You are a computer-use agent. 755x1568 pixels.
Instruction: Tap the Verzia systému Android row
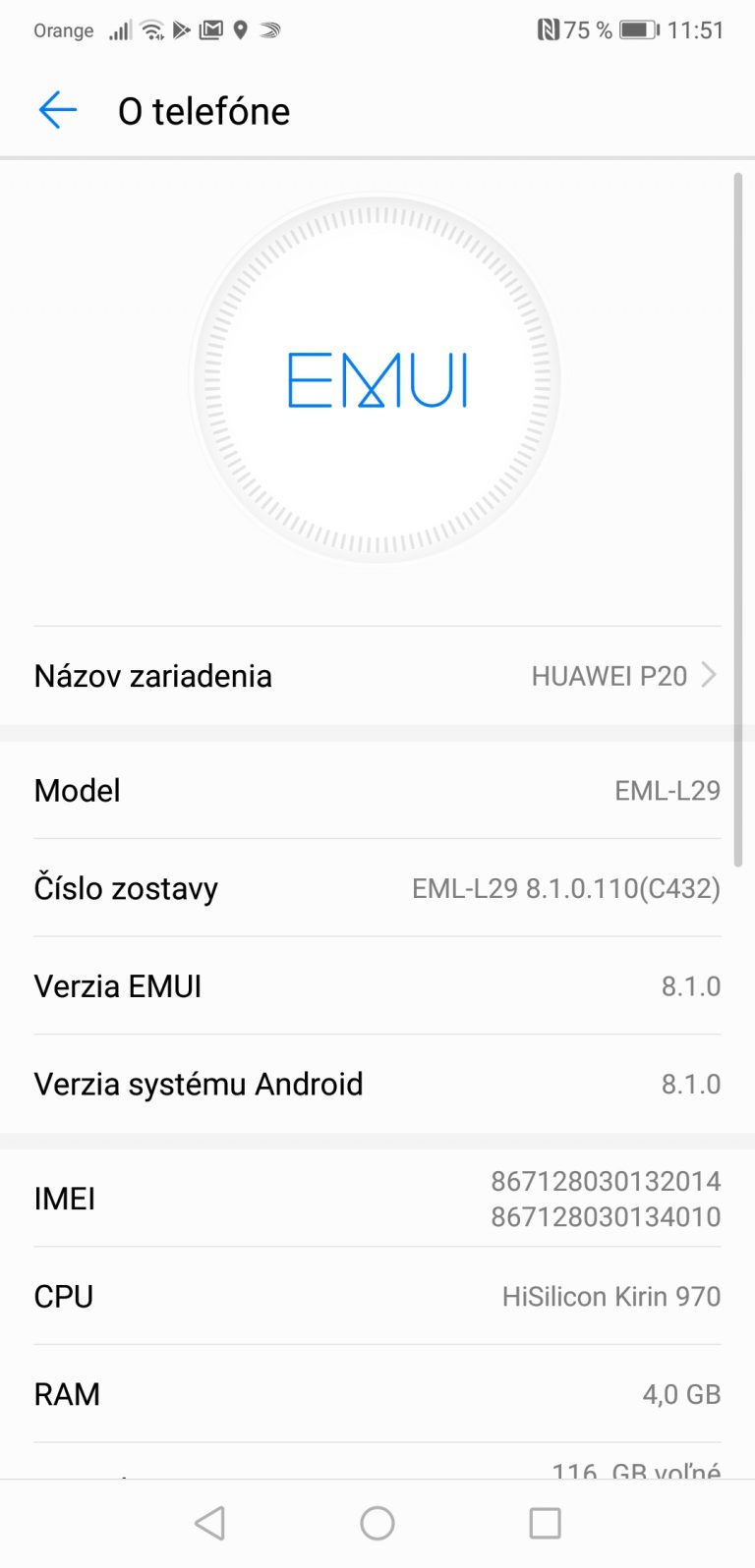(x=377, y=1084)
